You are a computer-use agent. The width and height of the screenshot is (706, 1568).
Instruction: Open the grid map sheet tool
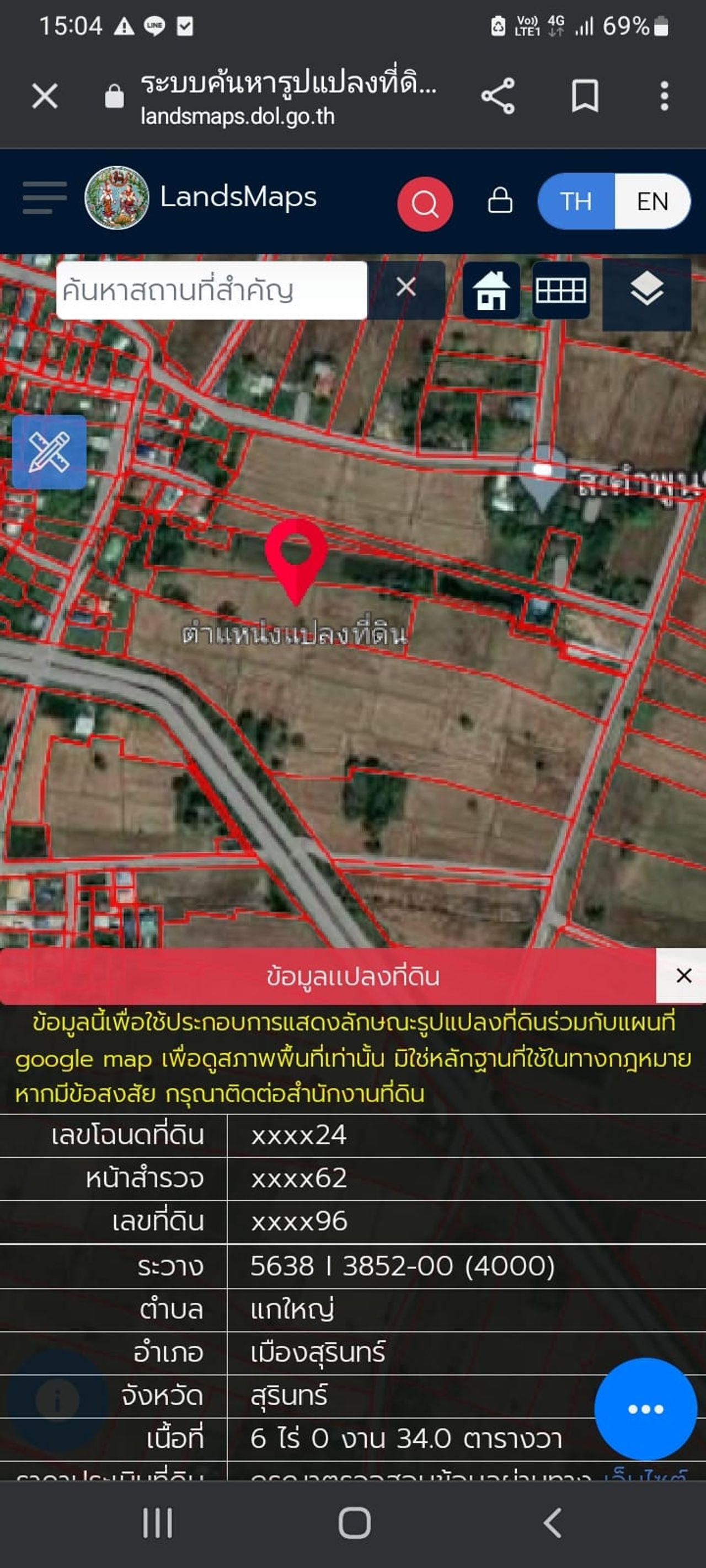(560, 291)
